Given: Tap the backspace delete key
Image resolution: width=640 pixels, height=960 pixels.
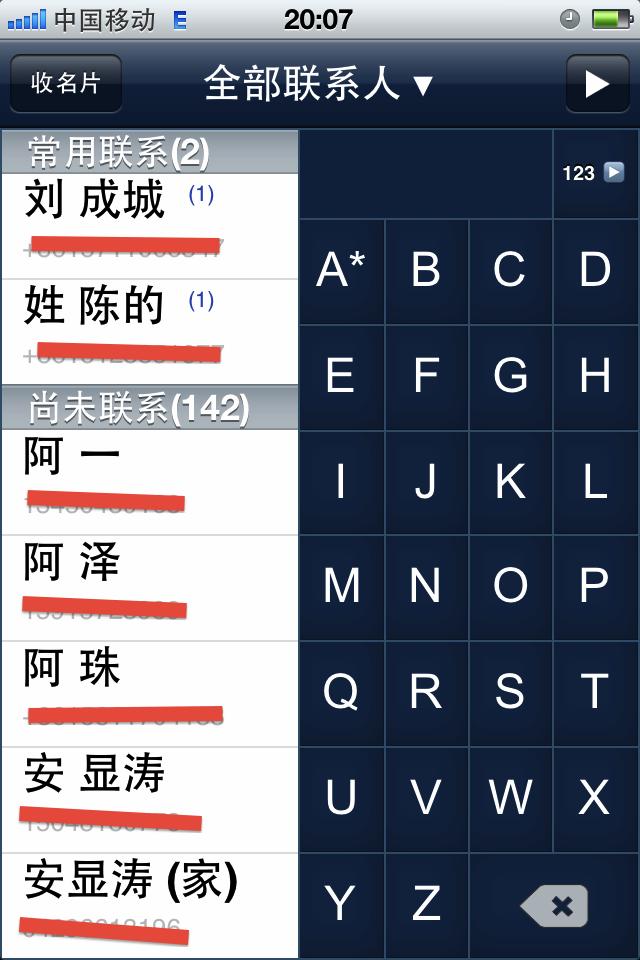Looking at the screenshot, I should (554, 906).
